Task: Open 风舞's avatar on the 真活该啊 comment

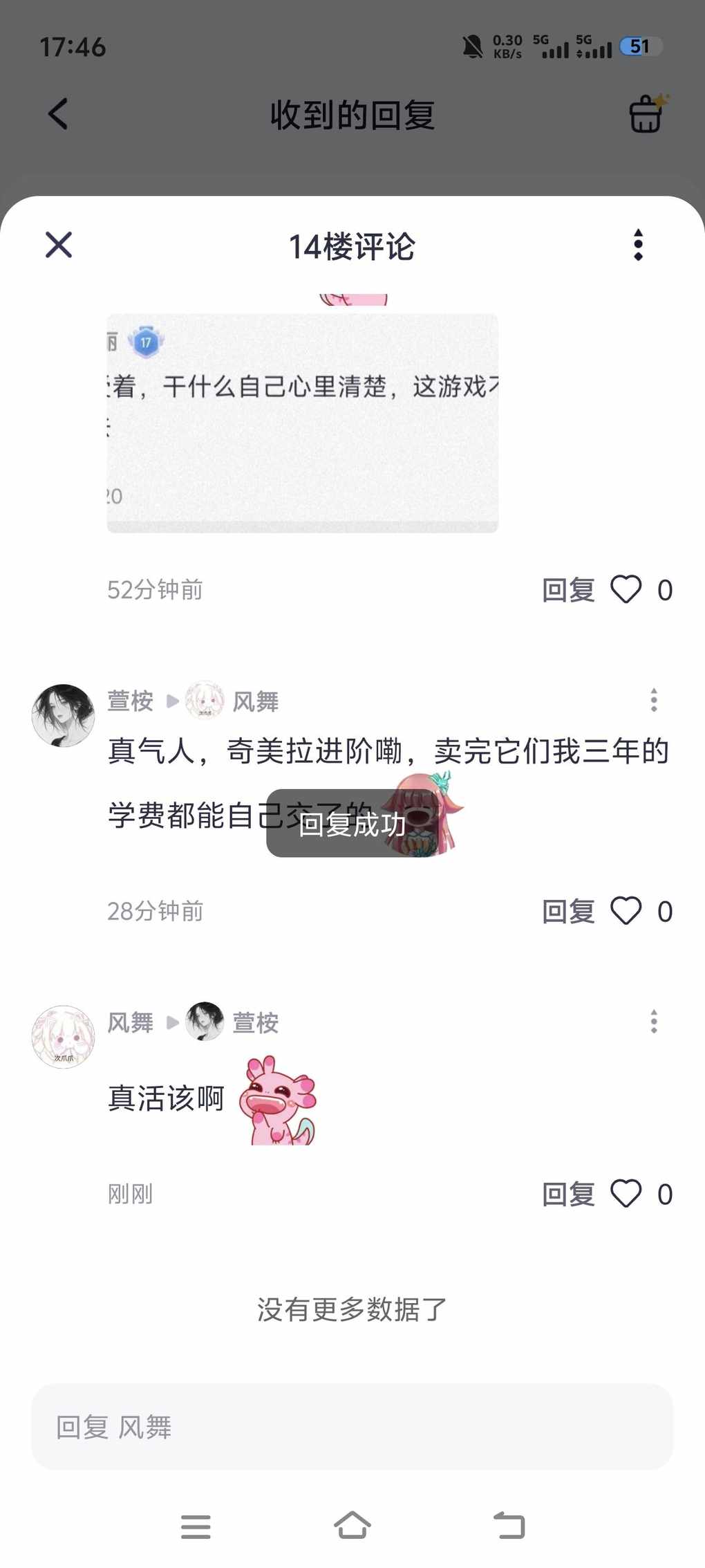Action: pyautogui.click(x=63, y=1036)
